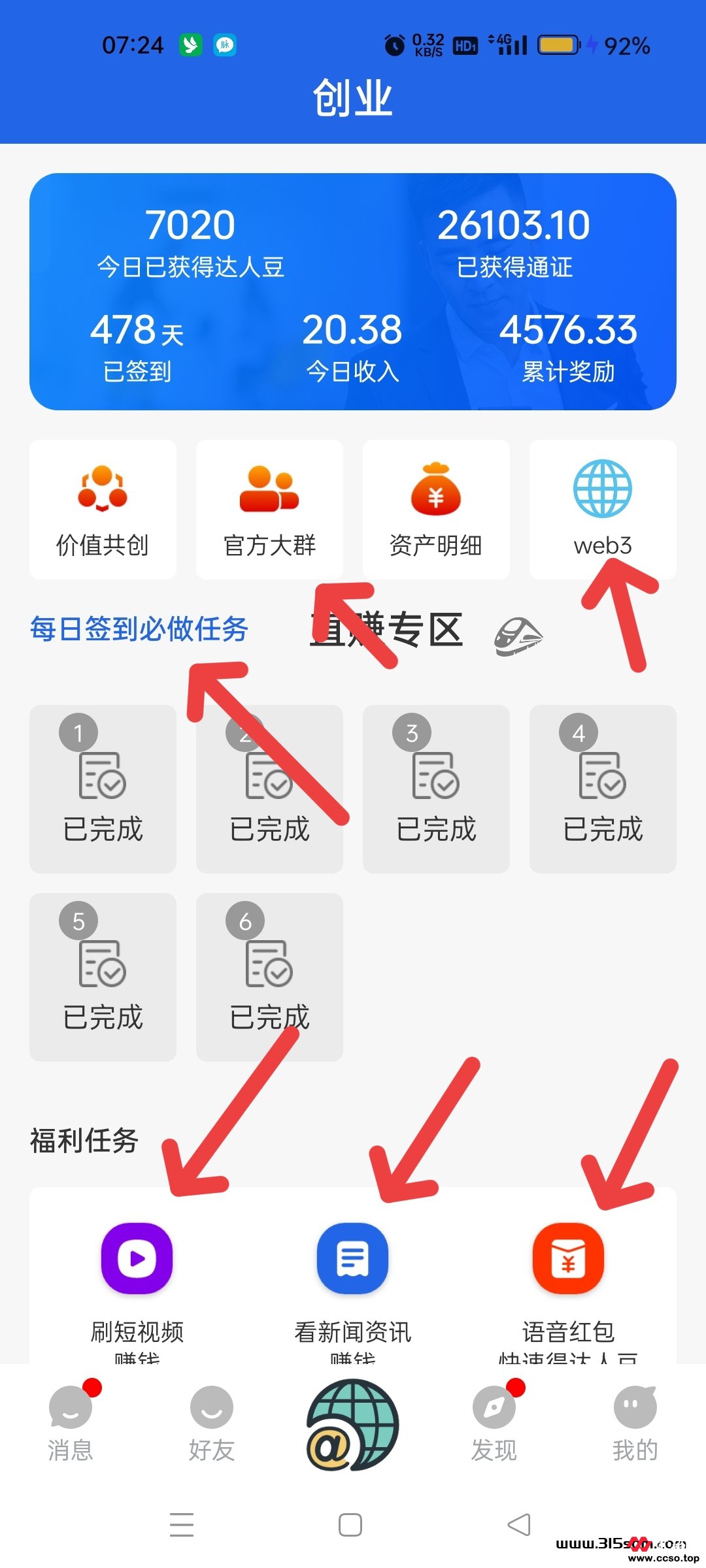The image size is (706, 1568).
Task: Open the web3 tile
Action: pos(602,510)
